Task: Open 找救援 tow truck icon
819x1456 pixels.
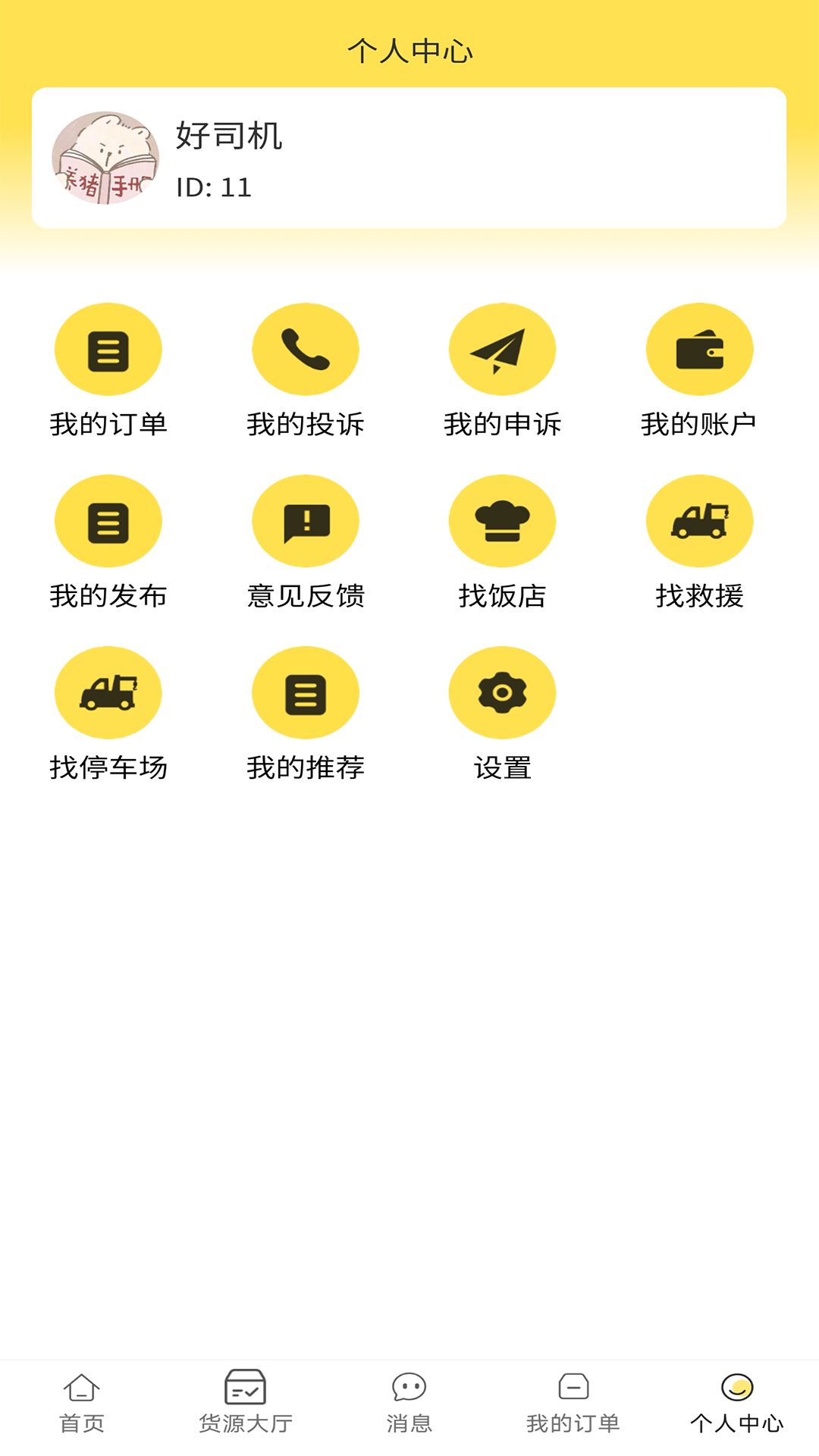Action: pyautogui.click(x=699, y=521)
